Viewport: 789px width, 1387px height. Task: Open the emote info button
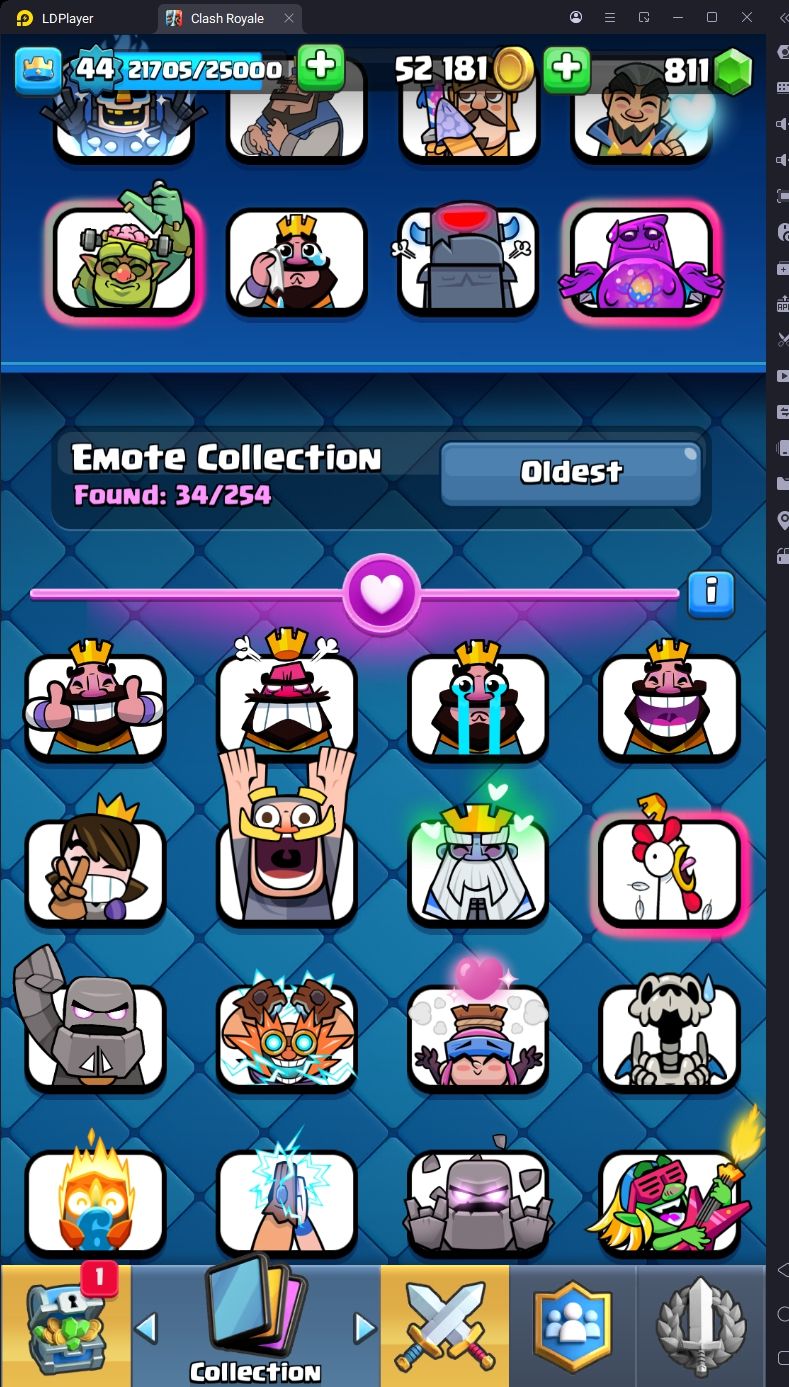coord(711,592)
